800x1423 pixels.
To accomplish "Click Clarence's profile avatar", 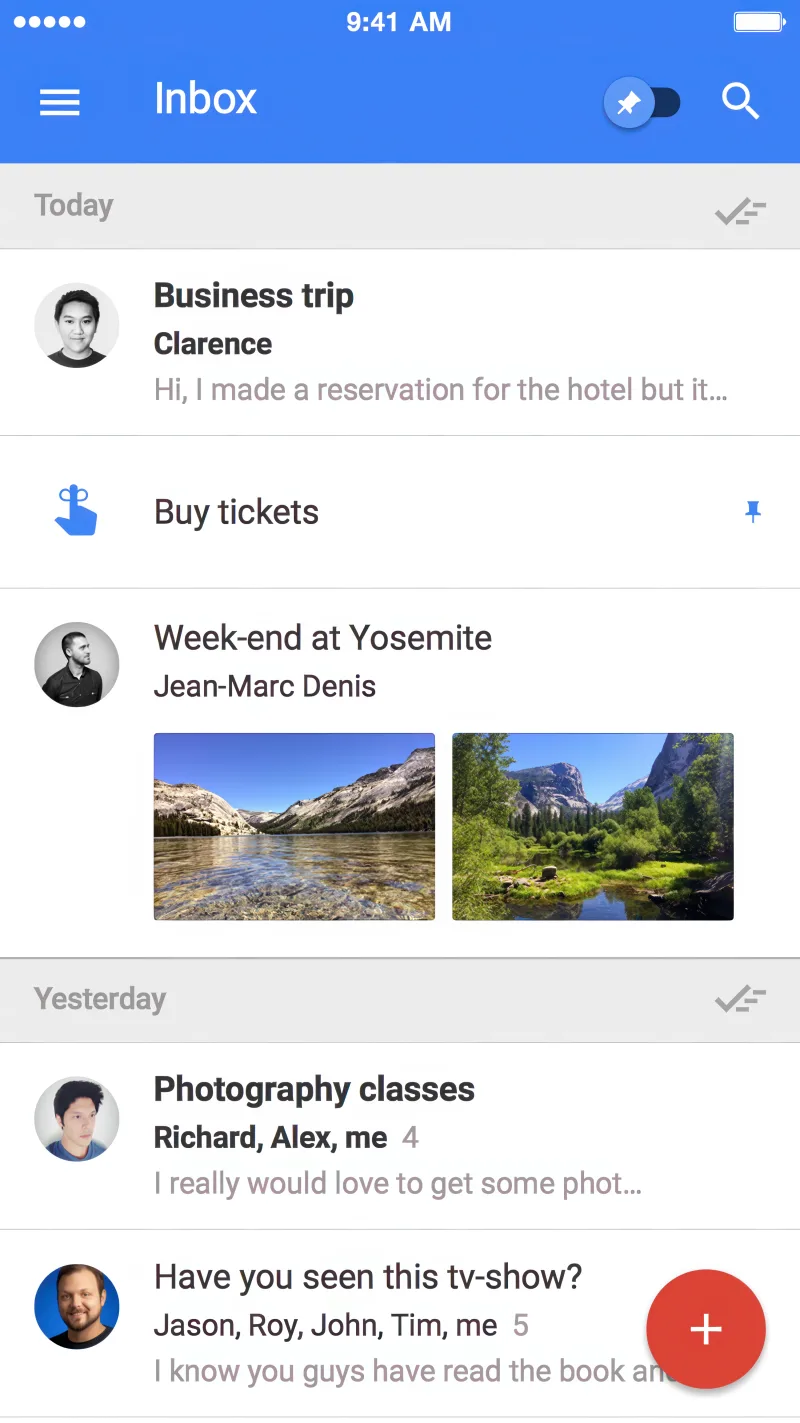I will click(77, 325).
